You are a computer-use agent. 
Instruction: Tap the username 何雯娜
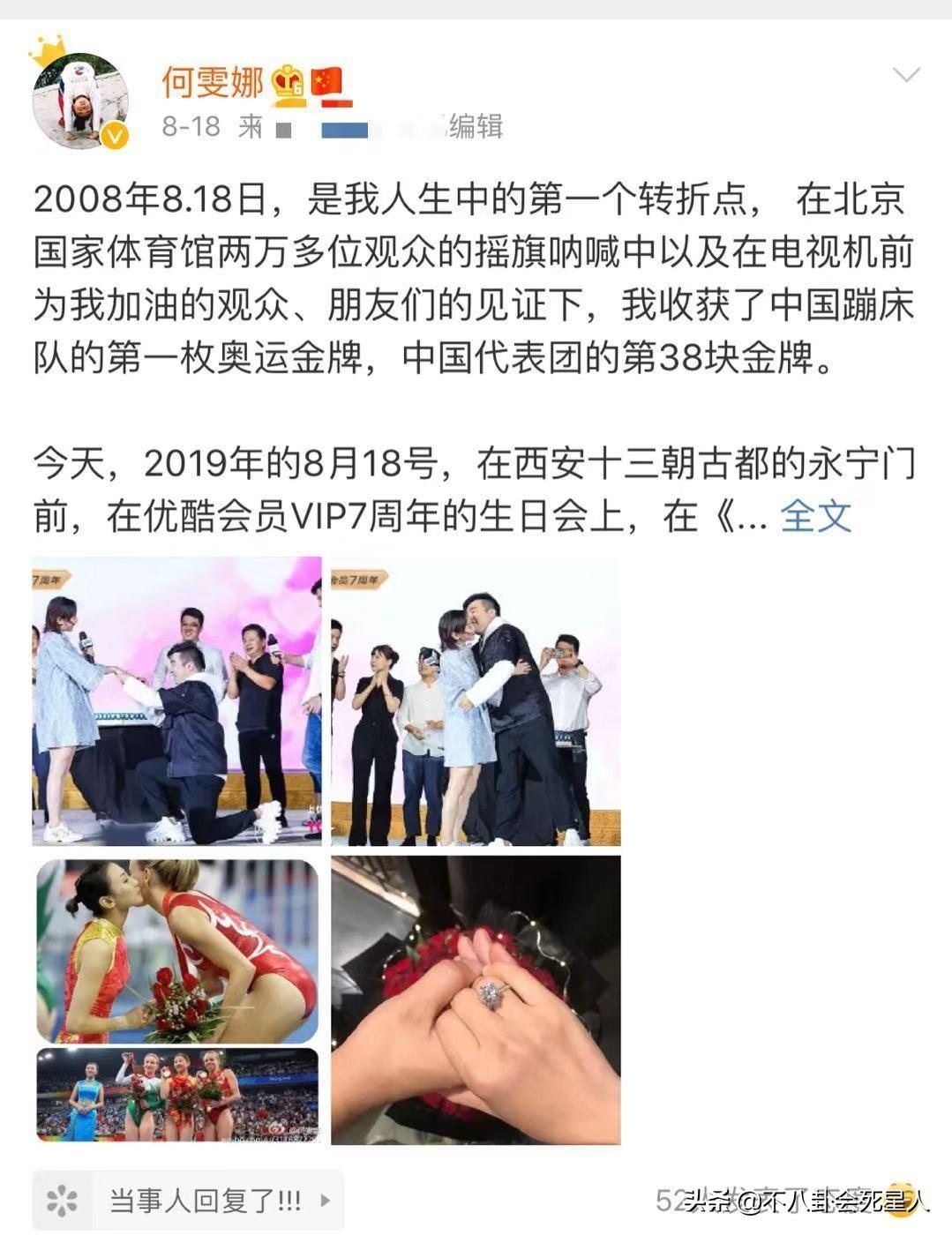point(213,83)
